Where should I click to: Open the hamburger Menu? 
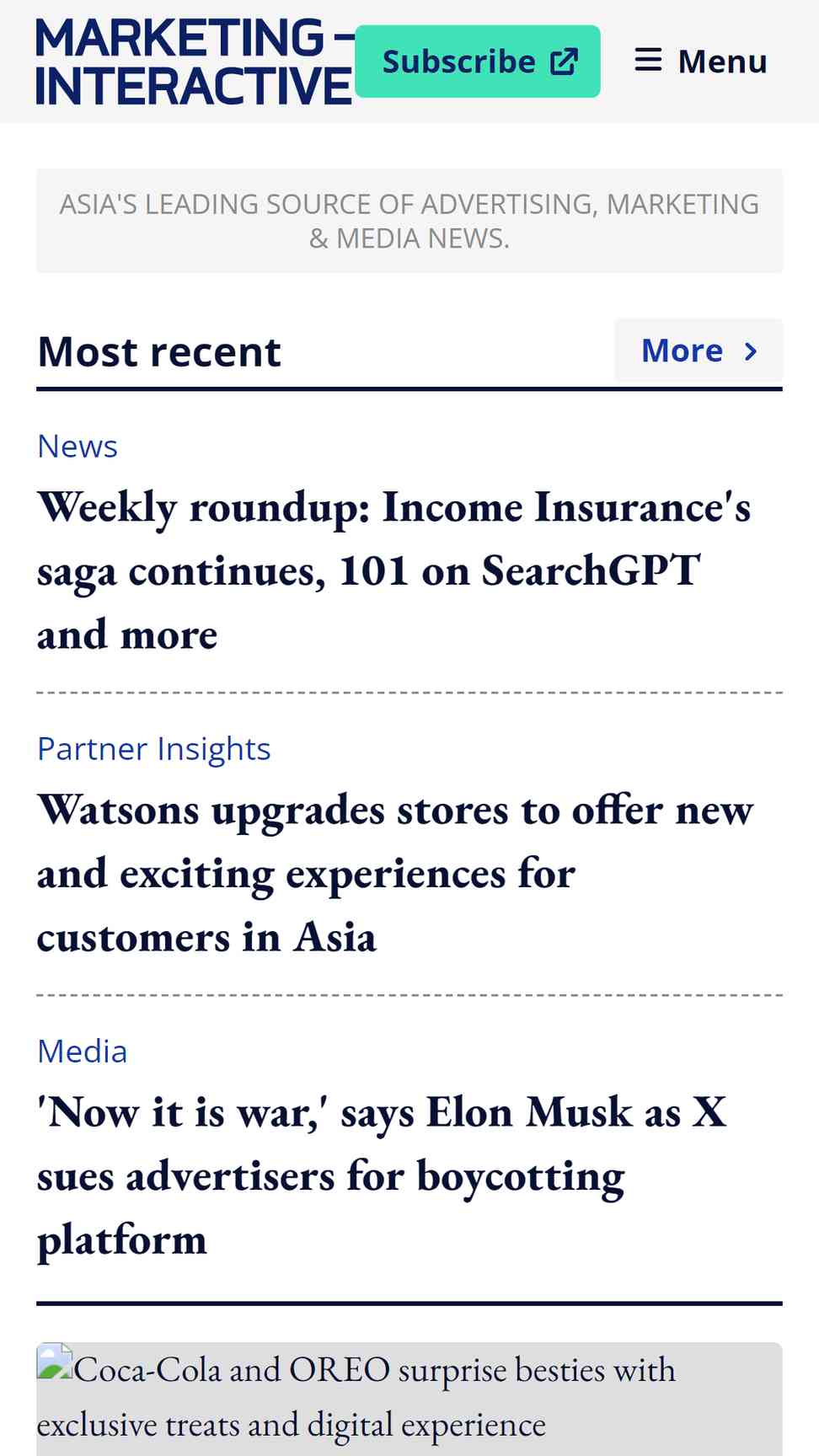[700, 62]
